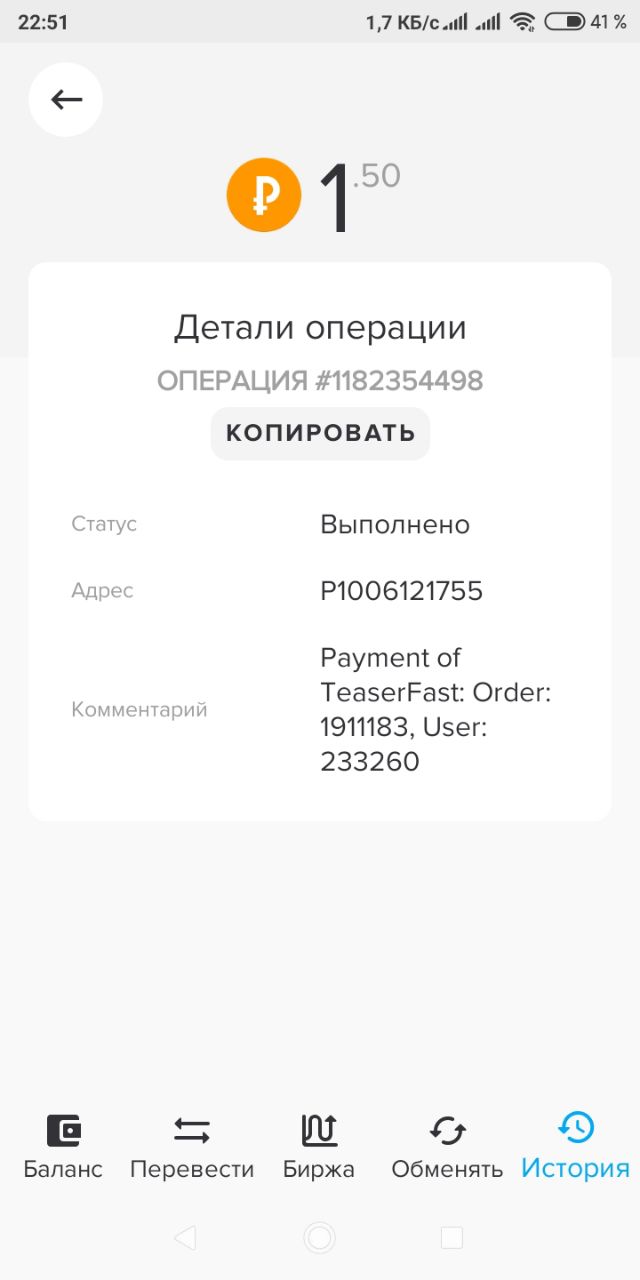Screen dimensions: 640x1280
Task: Tap the system home button
Action: tap(320, 1238)
